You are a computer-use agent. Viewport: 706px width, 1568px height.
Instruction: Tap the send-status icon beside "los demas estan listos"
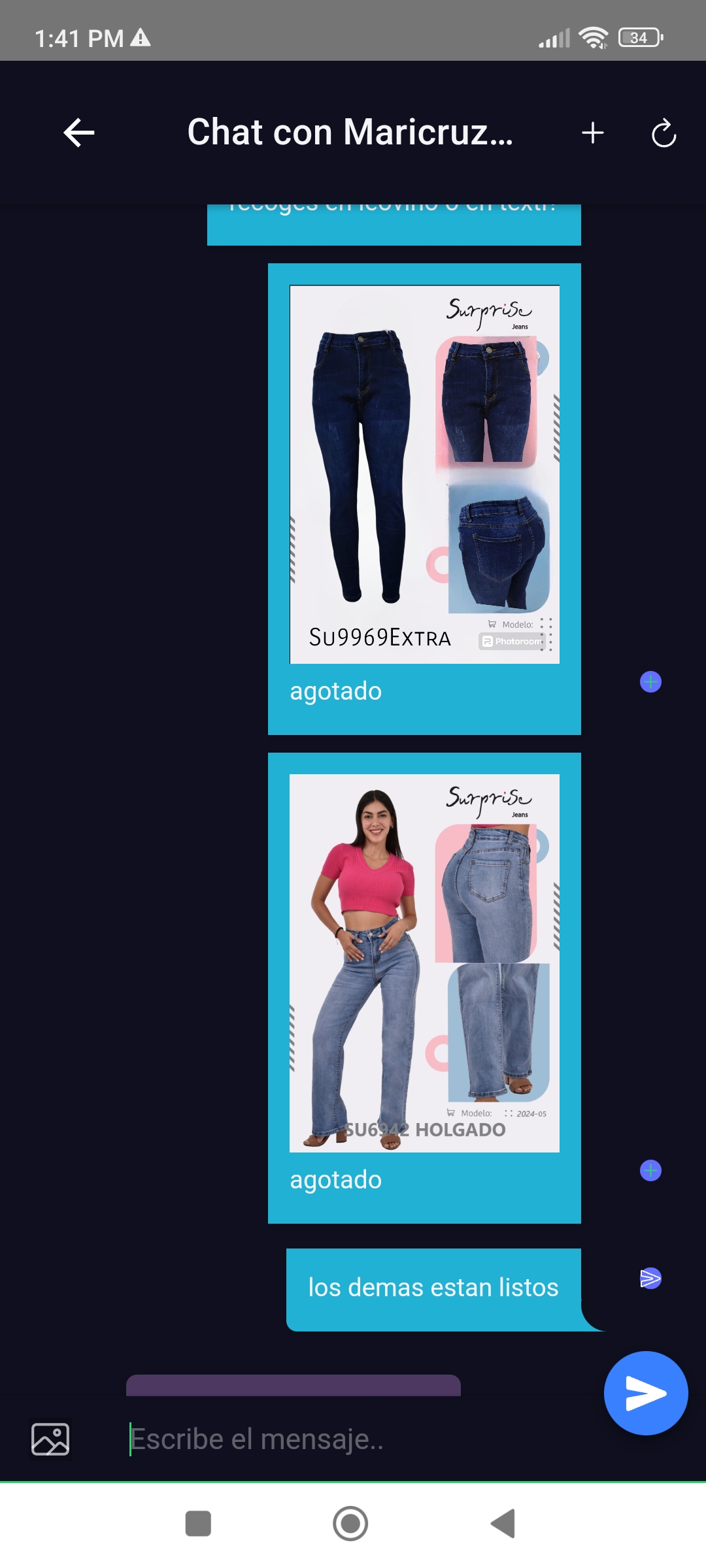[x=650, y=1278]
